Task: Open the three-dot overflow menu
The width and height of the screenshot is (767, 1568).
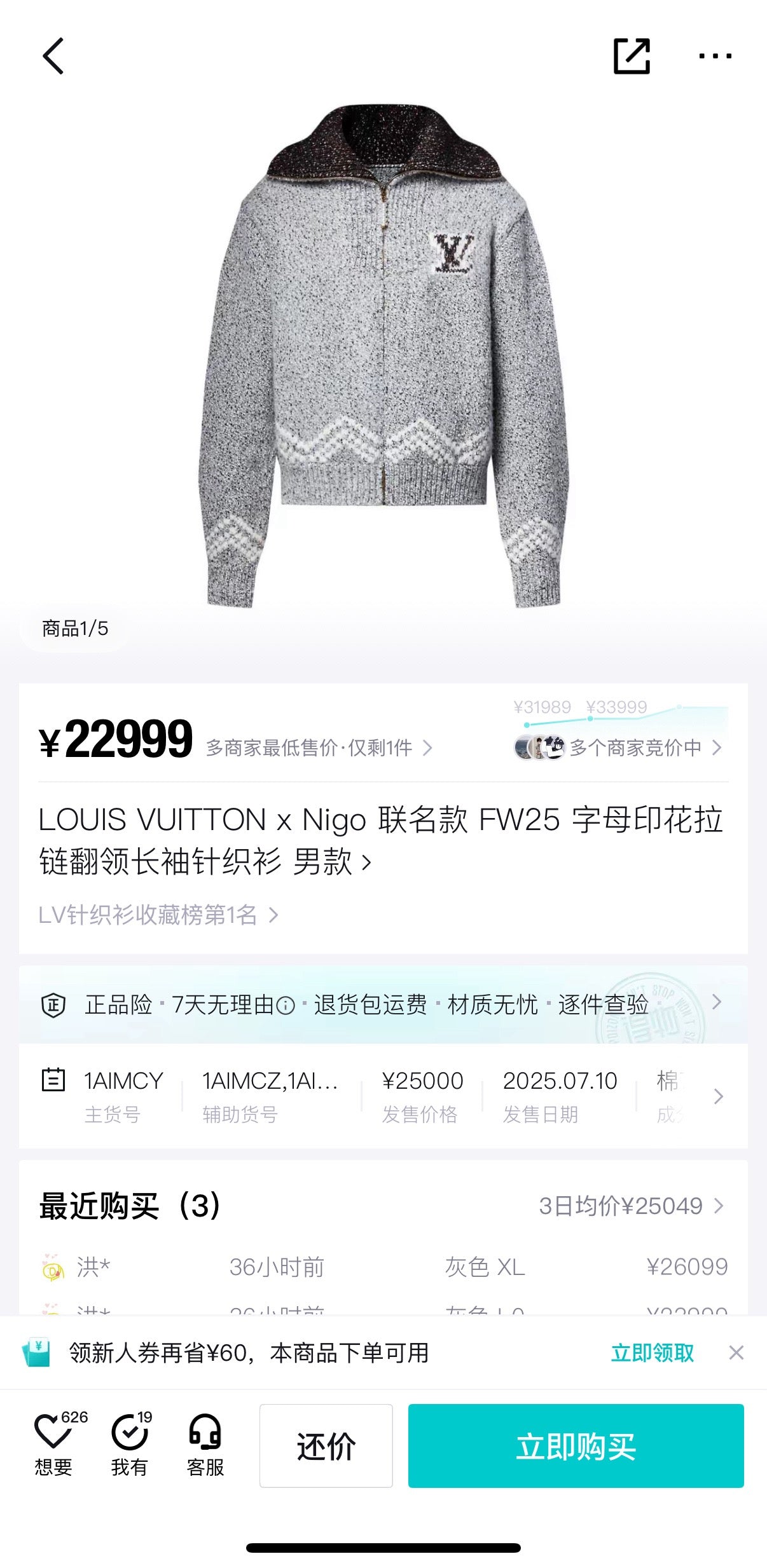Action: click(715, 56)
